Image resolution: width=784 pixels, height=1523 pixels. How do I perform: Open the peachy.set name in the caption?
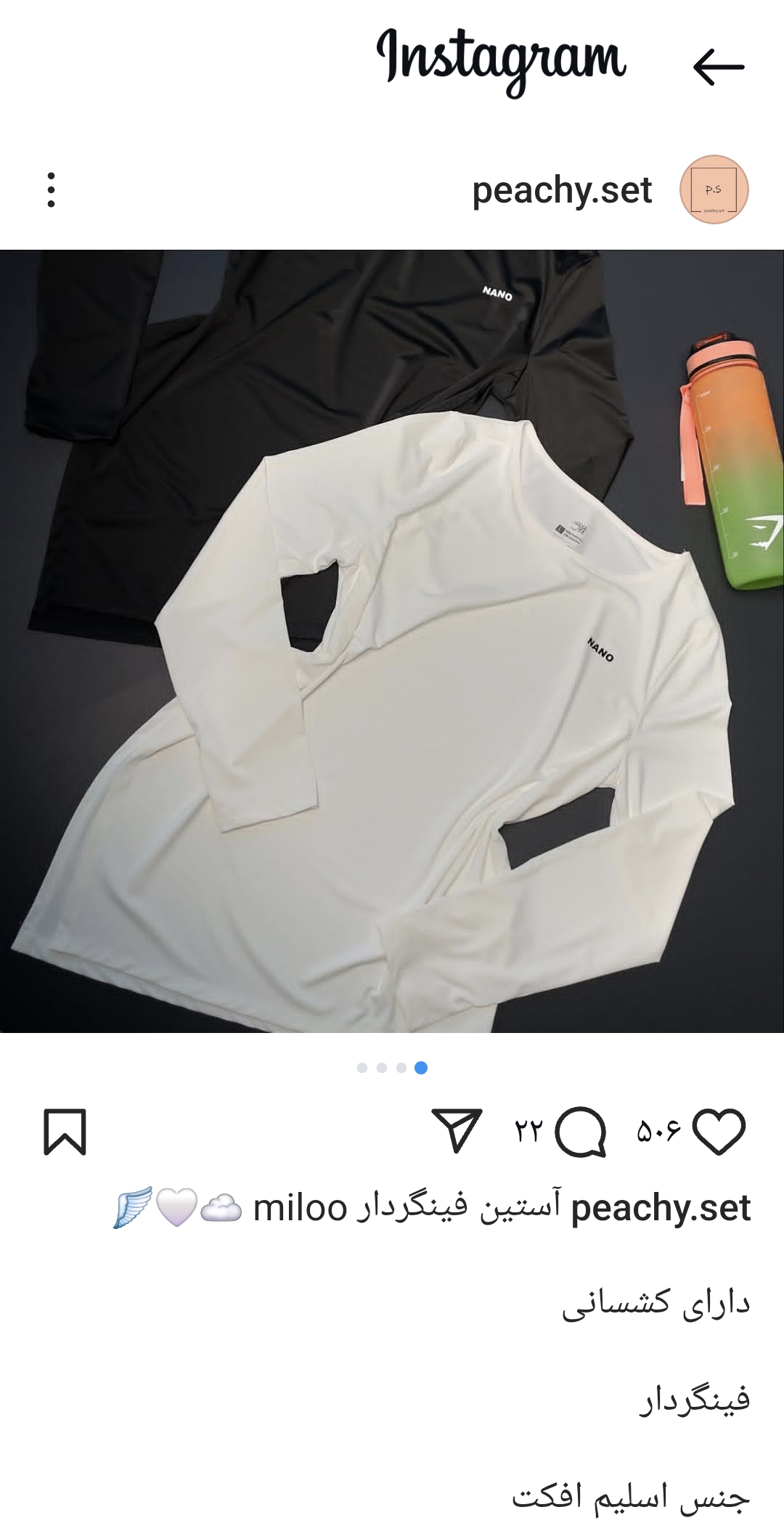click(x=661, y=1208)
